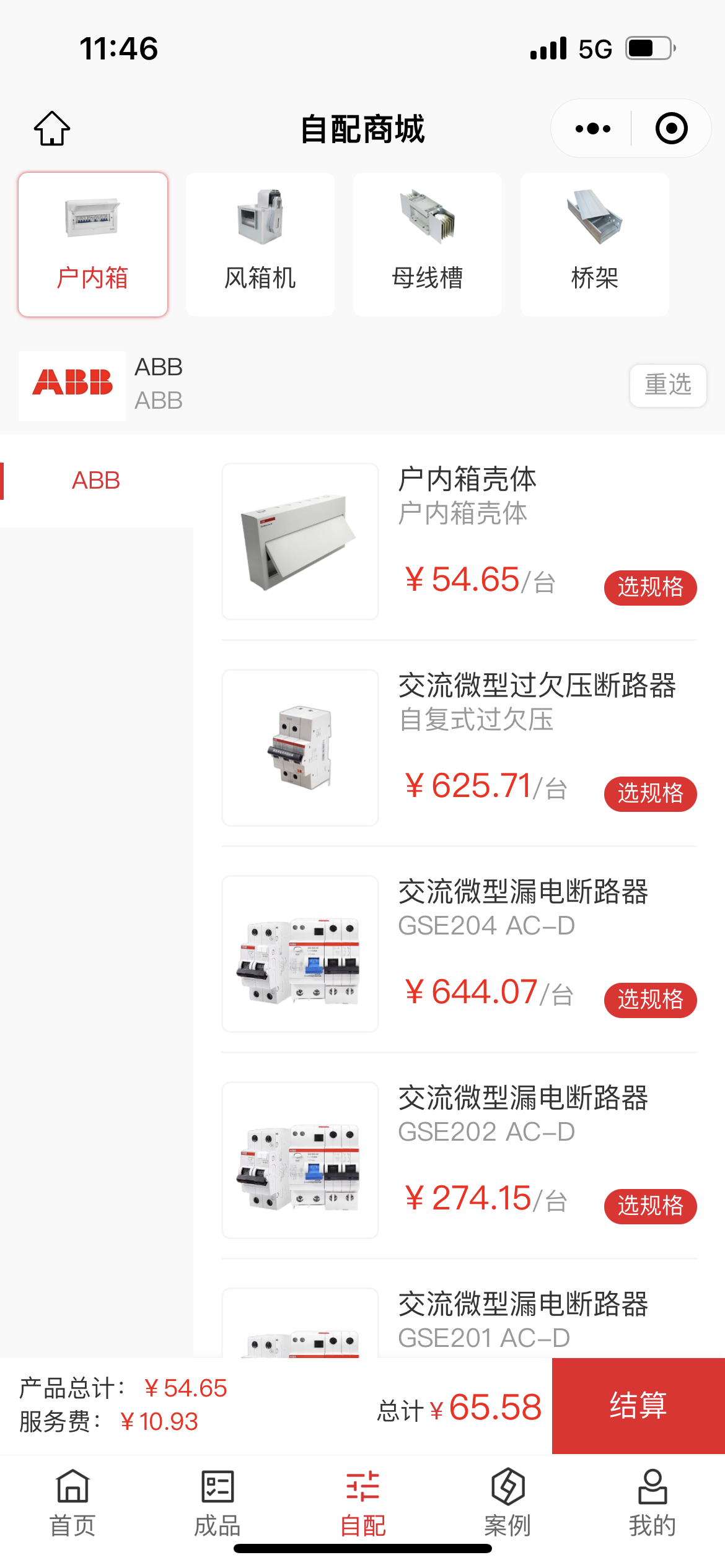Select ABB in the left sidebar
The image size is (725, 1568).
pos(96,481)
